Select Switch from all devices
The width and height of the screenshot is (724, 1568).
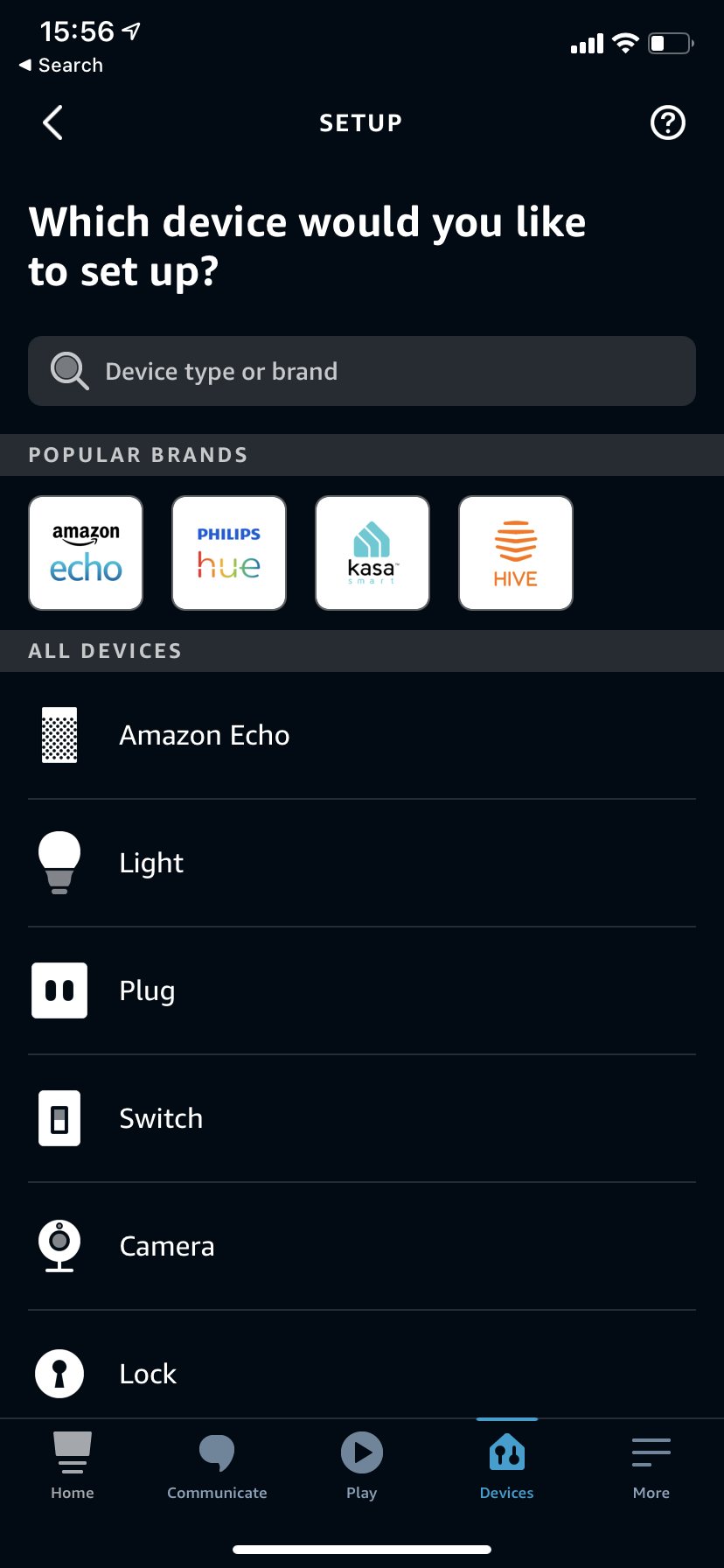[362, 1118]
